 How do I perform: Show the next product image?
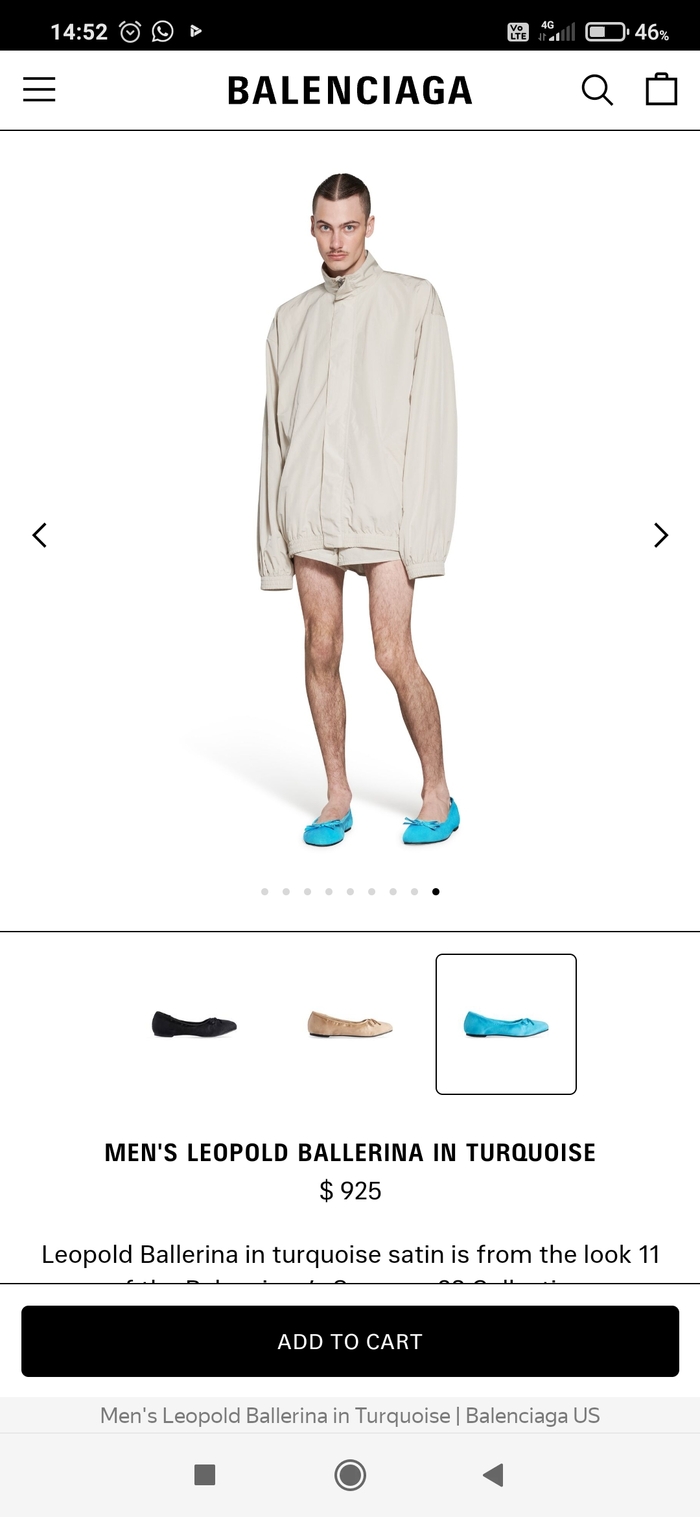coord(660,535)
